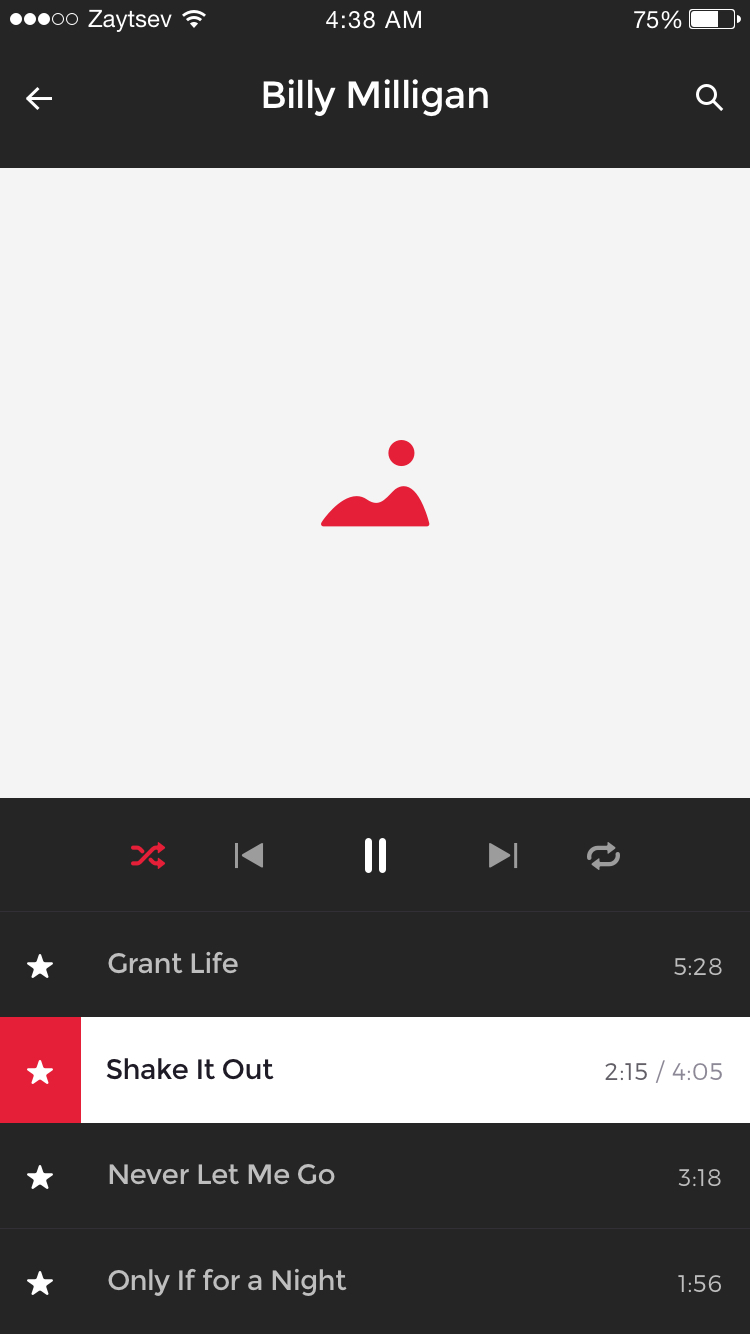The width and height of the screenshot is (750, 1334).
Task: Skip to the next track
Action: (x=502, y=856)
